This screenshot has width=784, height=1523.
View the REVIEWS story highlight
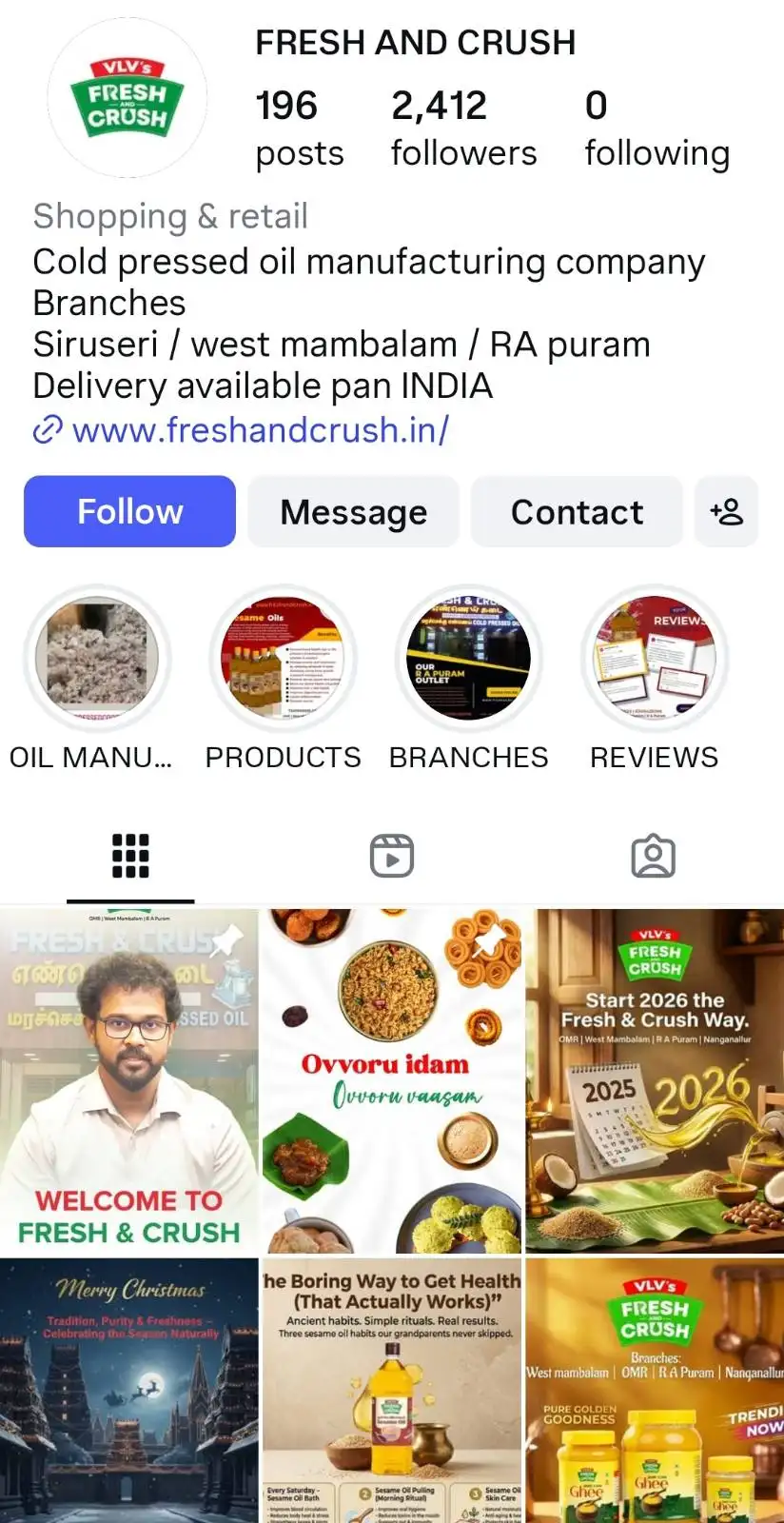[x=655, y=659]
